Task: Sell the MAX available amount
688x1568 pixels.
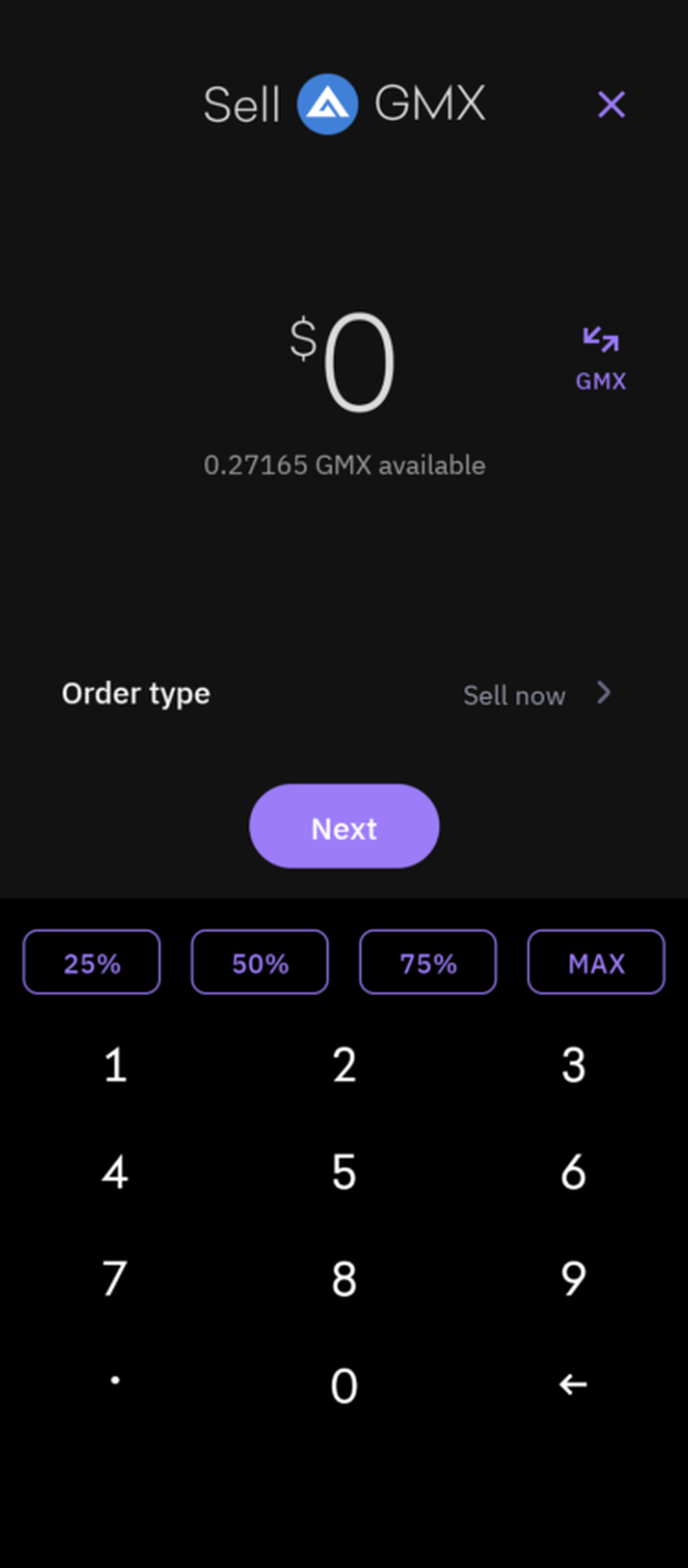Action: (x=597, y=962)
